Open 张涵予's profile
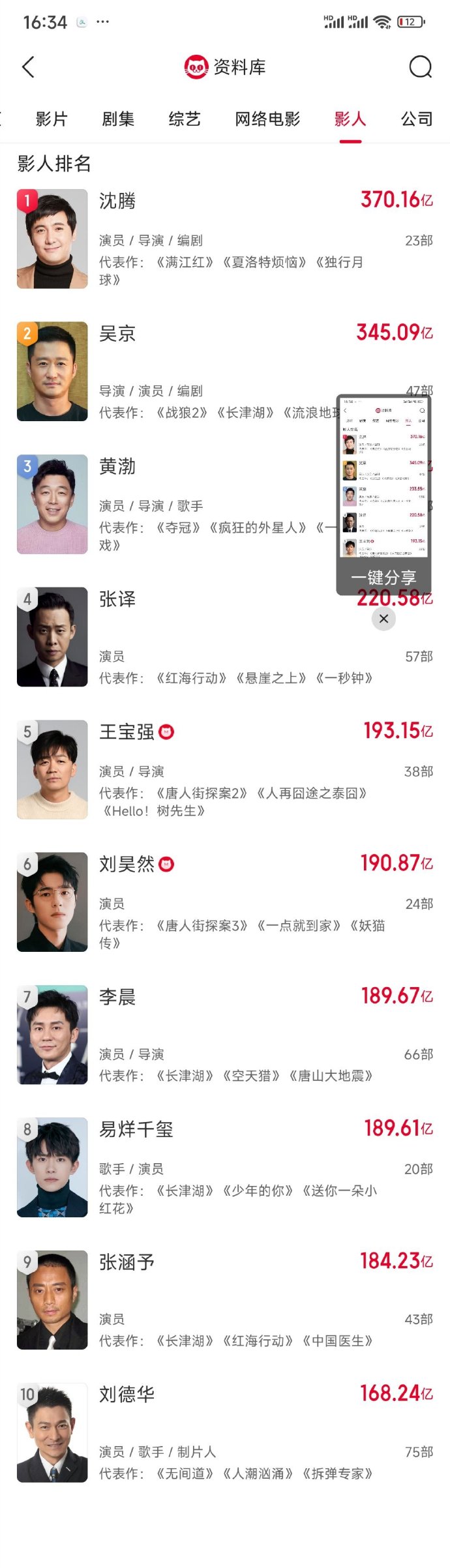 [127, 1262]
